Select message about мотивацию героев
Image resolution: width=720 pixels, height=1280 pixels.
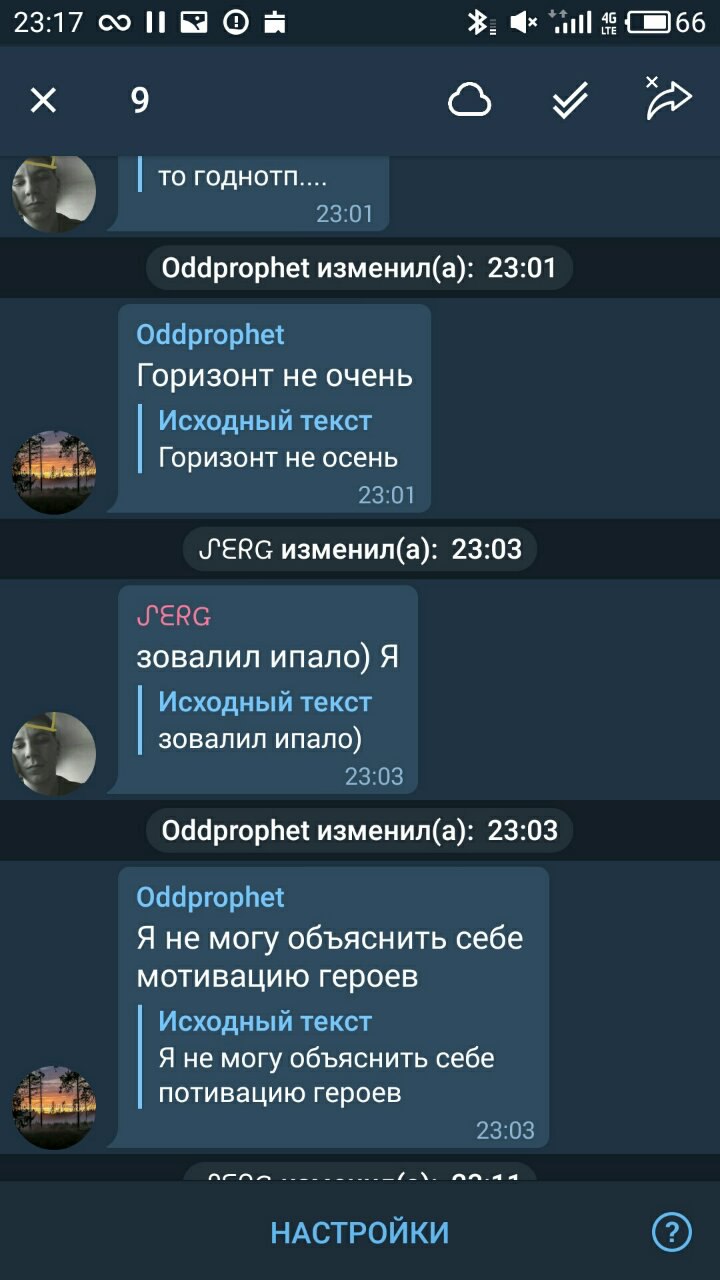click(330, 957)
